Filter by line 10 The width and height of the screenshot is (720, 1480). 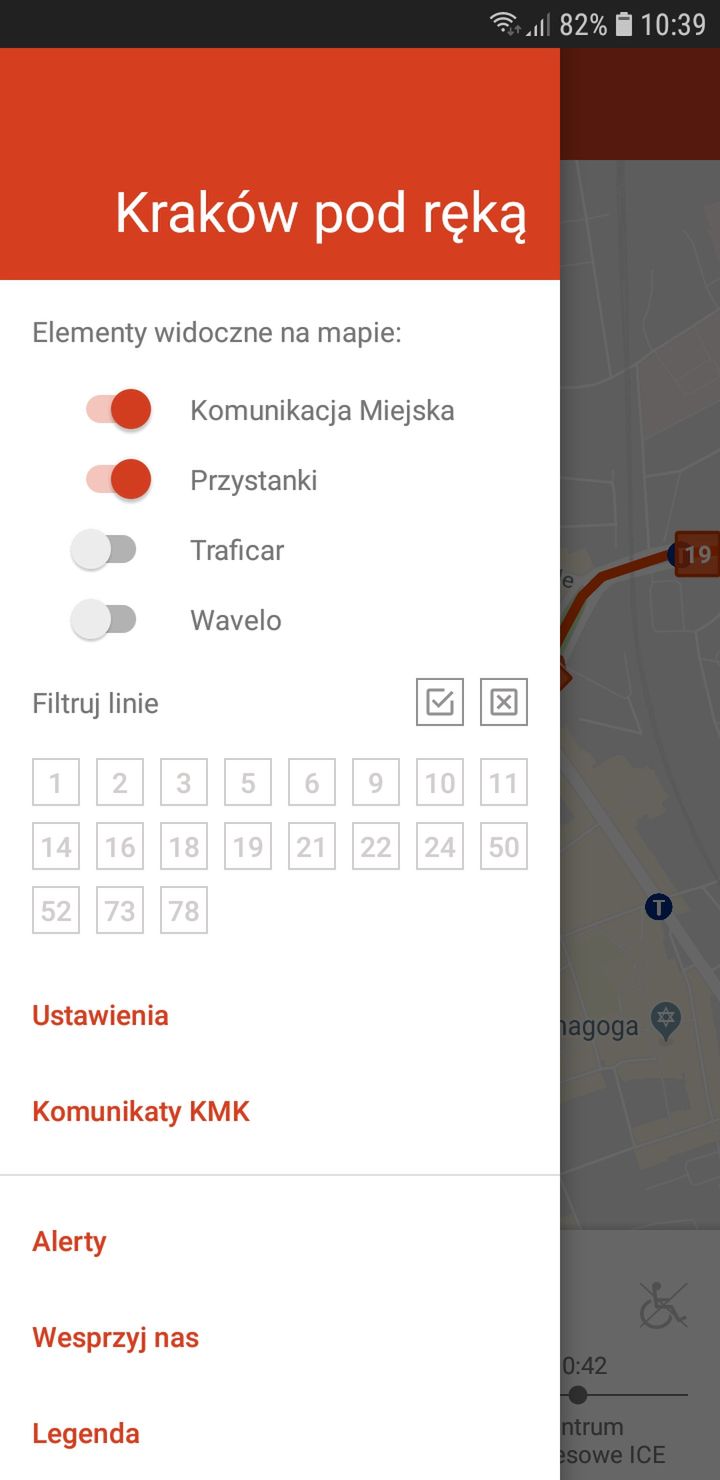tap(440, 782)
